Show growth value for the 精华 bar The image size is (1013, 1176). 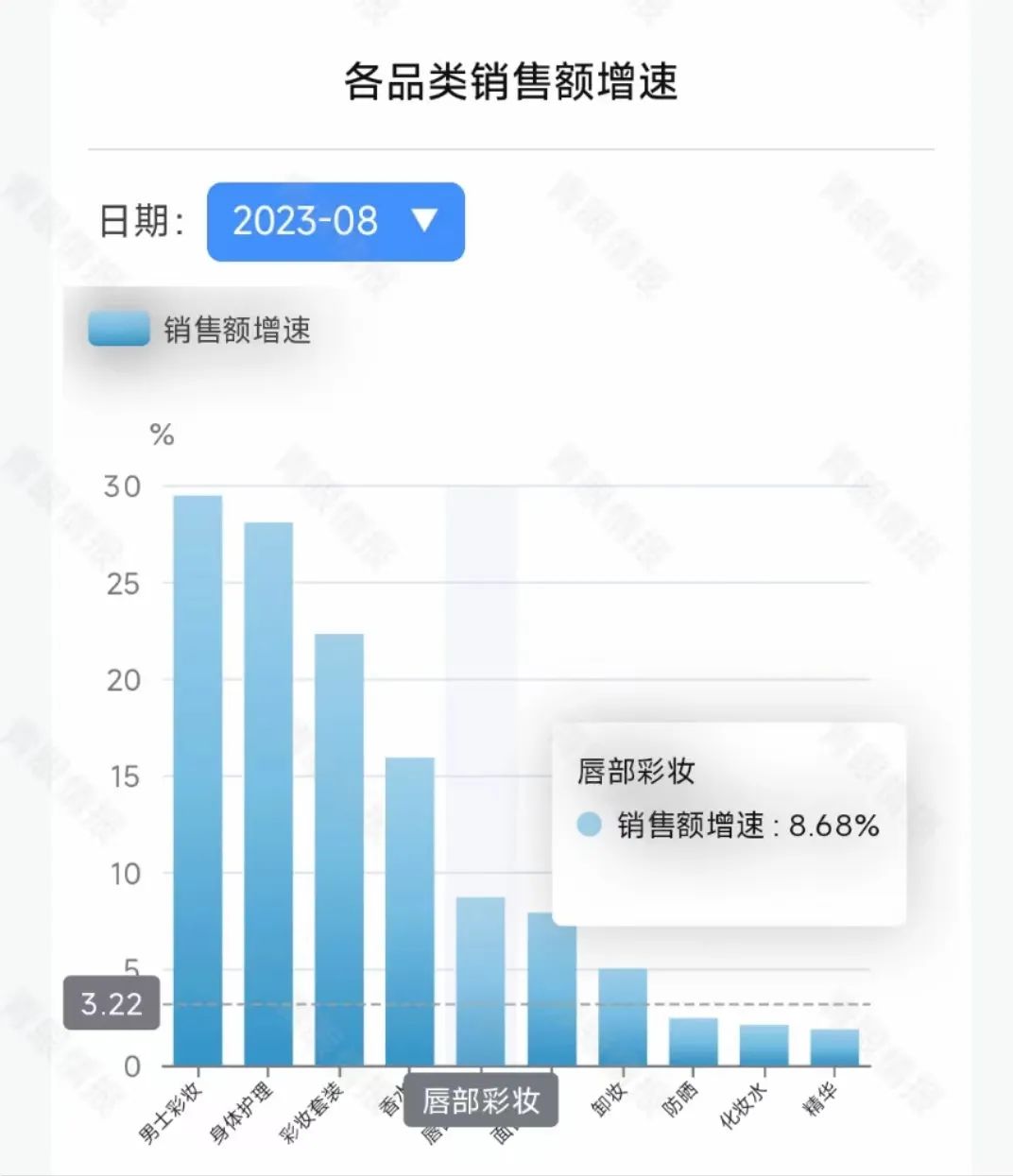[x=834, y=1047]
